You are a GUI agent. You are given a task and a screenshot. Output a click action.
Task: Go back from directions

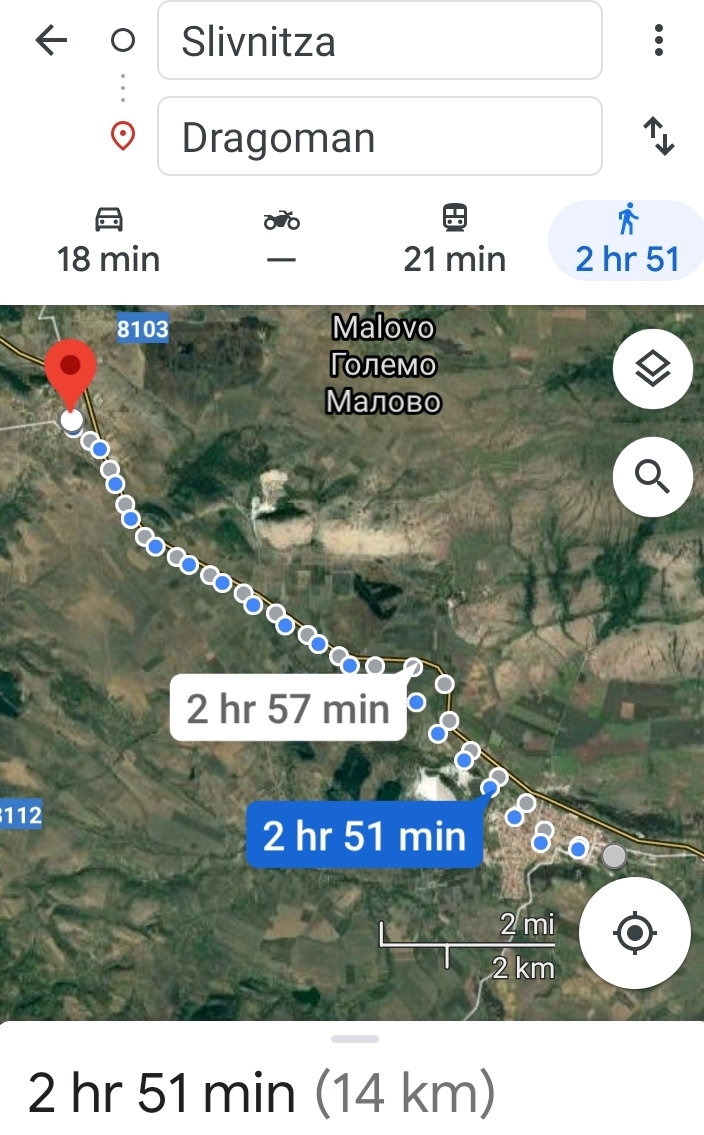pos(50,41)
